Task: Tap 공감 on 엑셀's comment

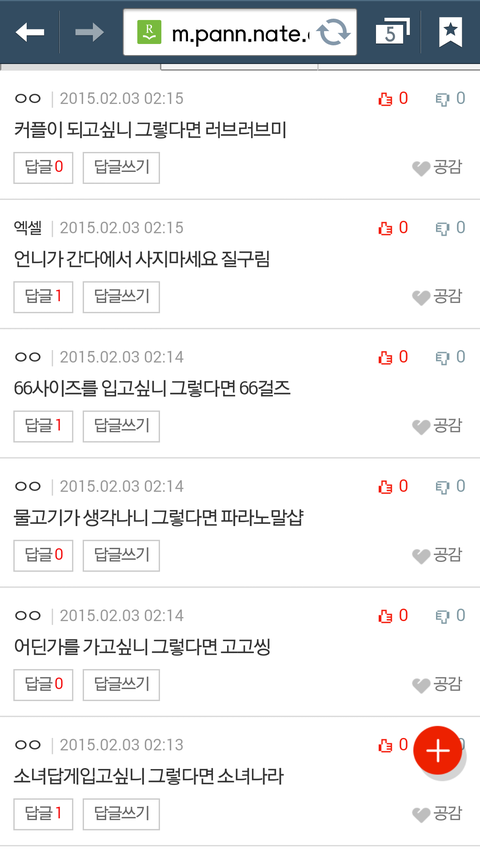Action: coord(437,297)
